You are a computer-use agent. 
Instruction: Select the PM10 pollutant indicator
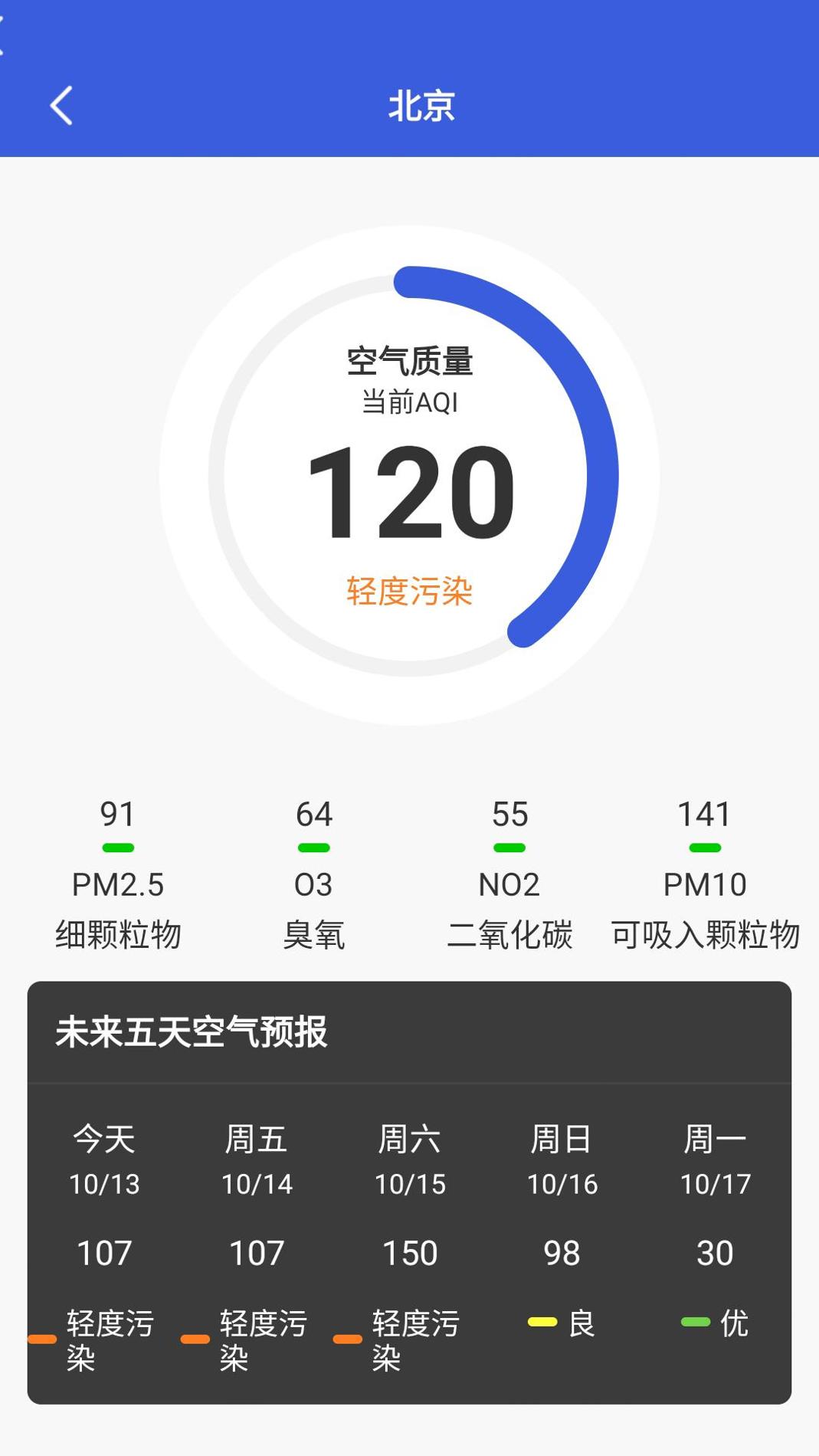705,885
